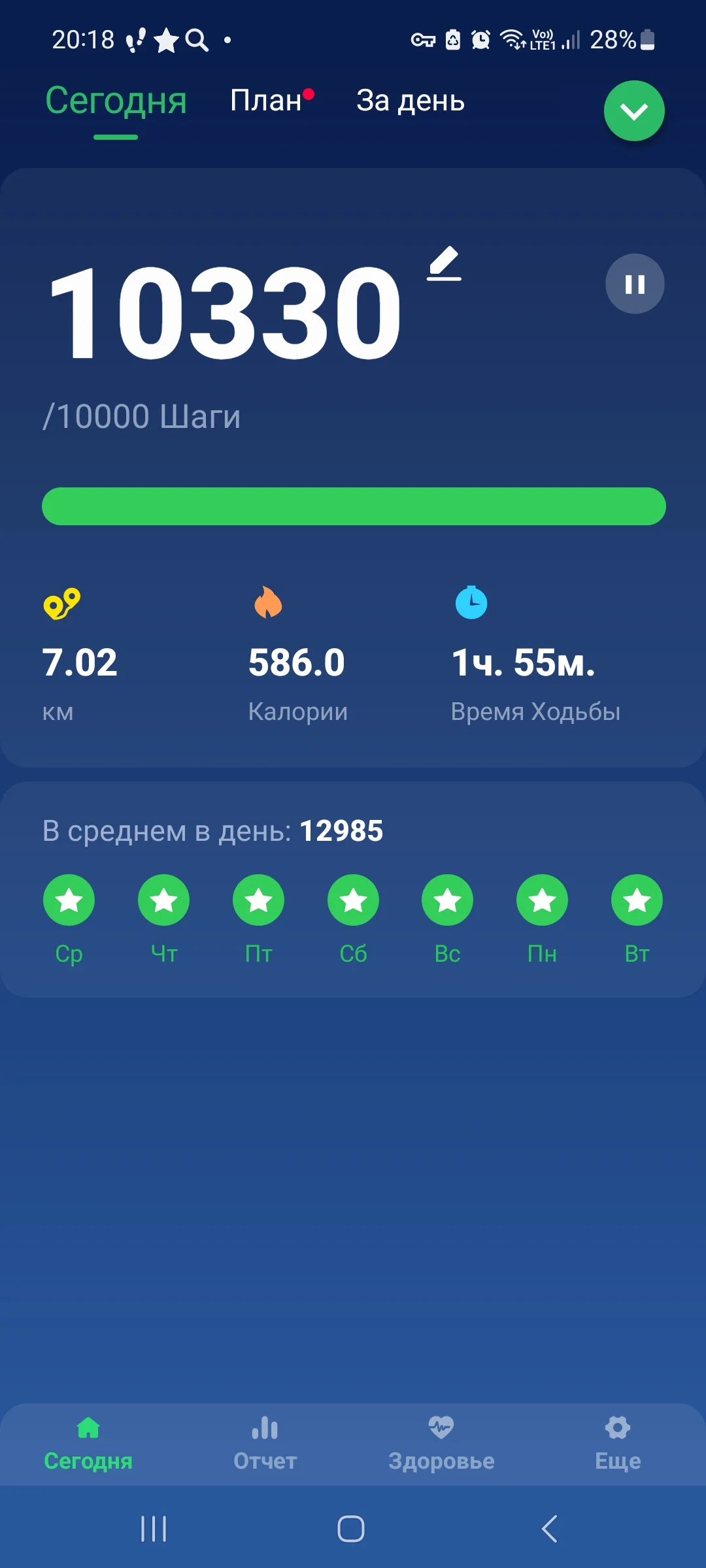Tap the Сб achievement star
Image resolution: width=706 pixels, height=1568 pixels.
click(x=352, y=900)
